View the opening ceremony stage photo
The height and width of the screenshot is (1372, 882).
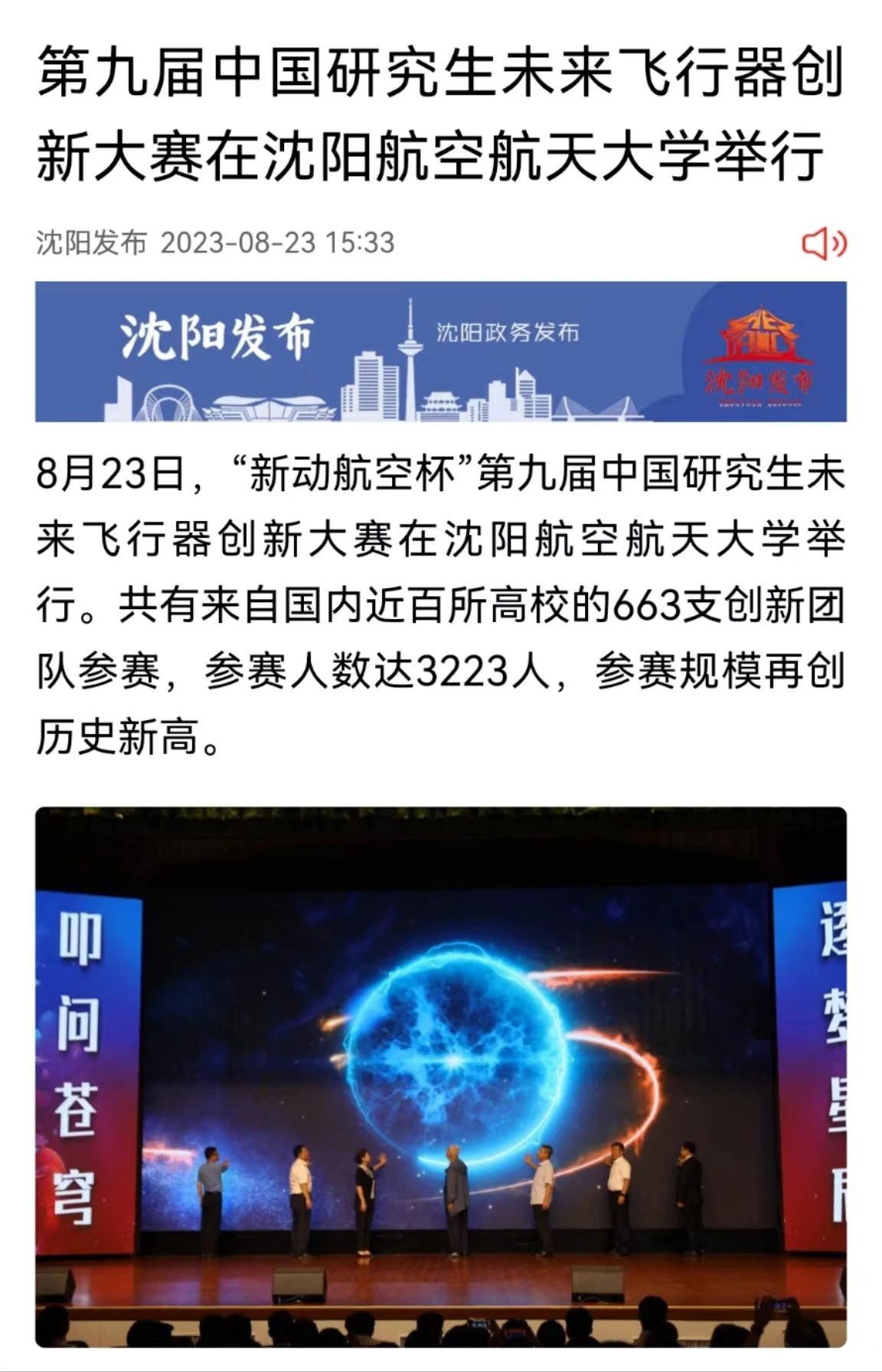click(440, 1076)
